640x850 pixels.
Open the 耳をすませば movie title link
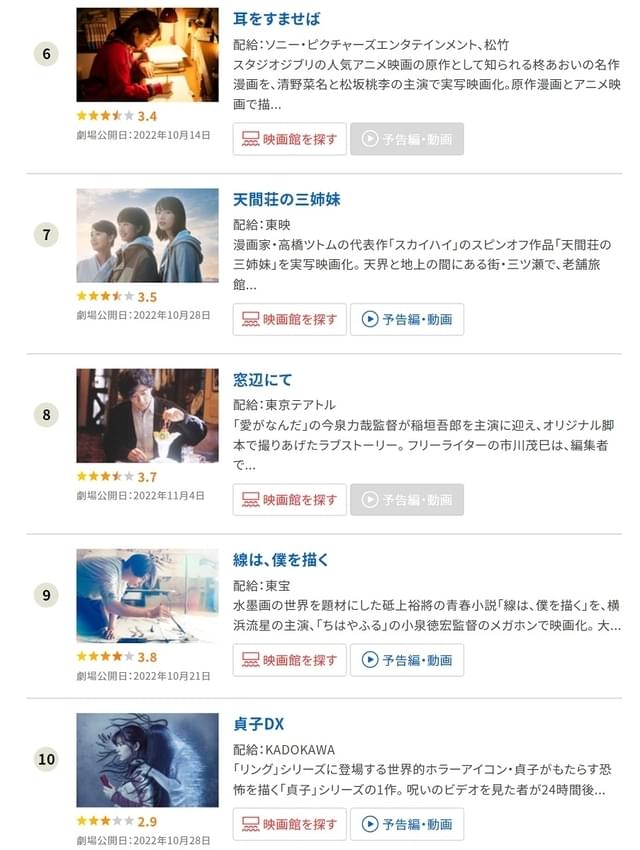[277, 19]
